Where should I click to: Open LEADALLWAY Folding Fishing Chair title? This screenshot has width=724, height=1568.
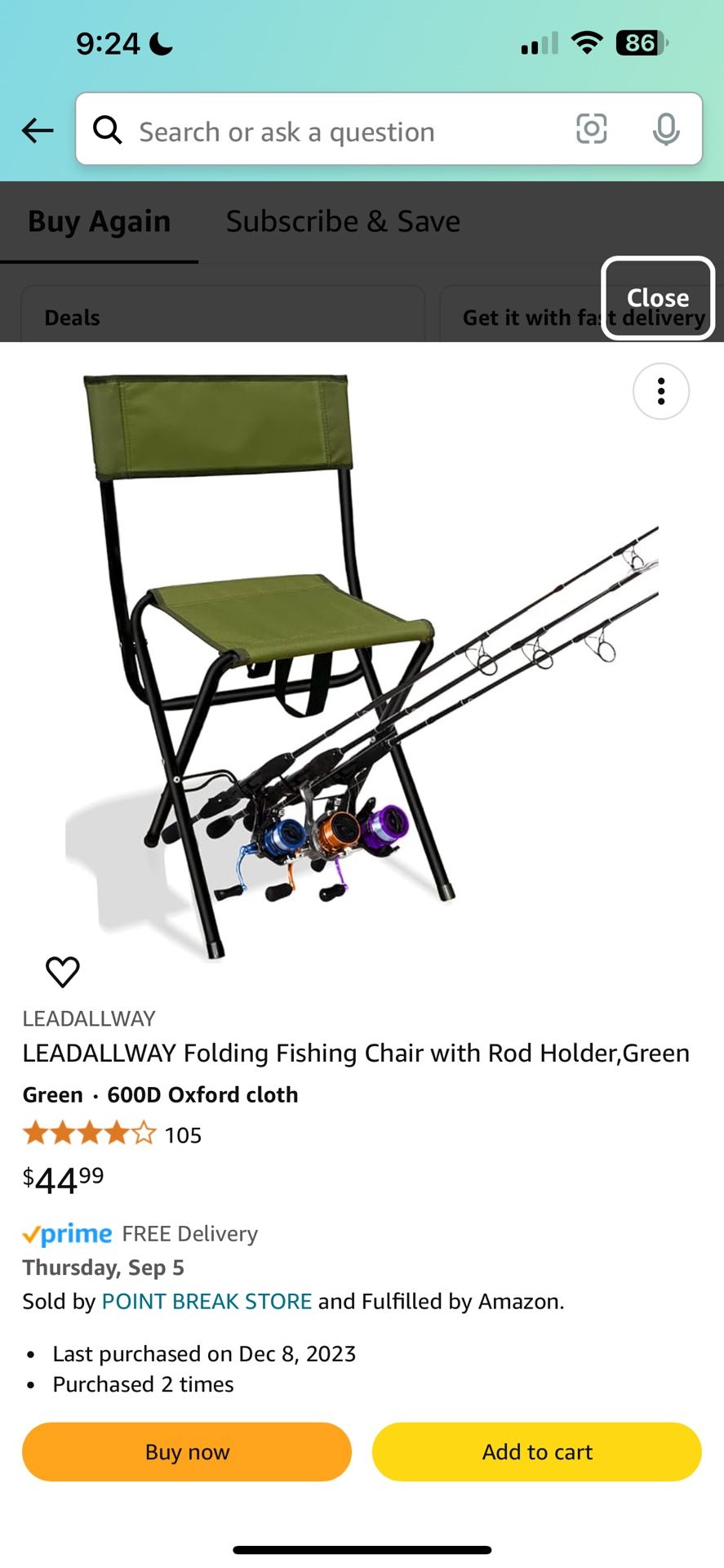tap(356, 1053)
